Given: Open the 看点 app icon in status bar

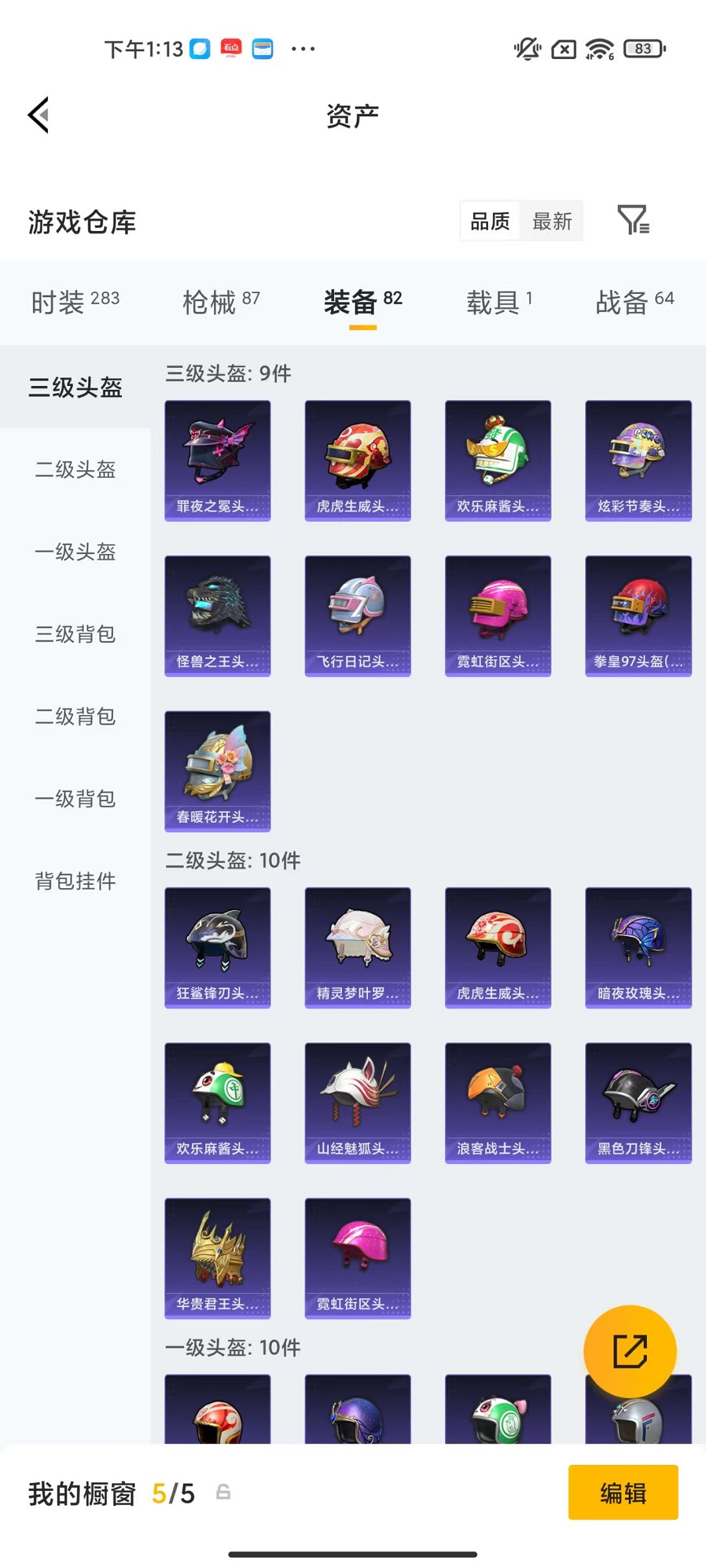Looking at the screenshot, I should point(232,48).
